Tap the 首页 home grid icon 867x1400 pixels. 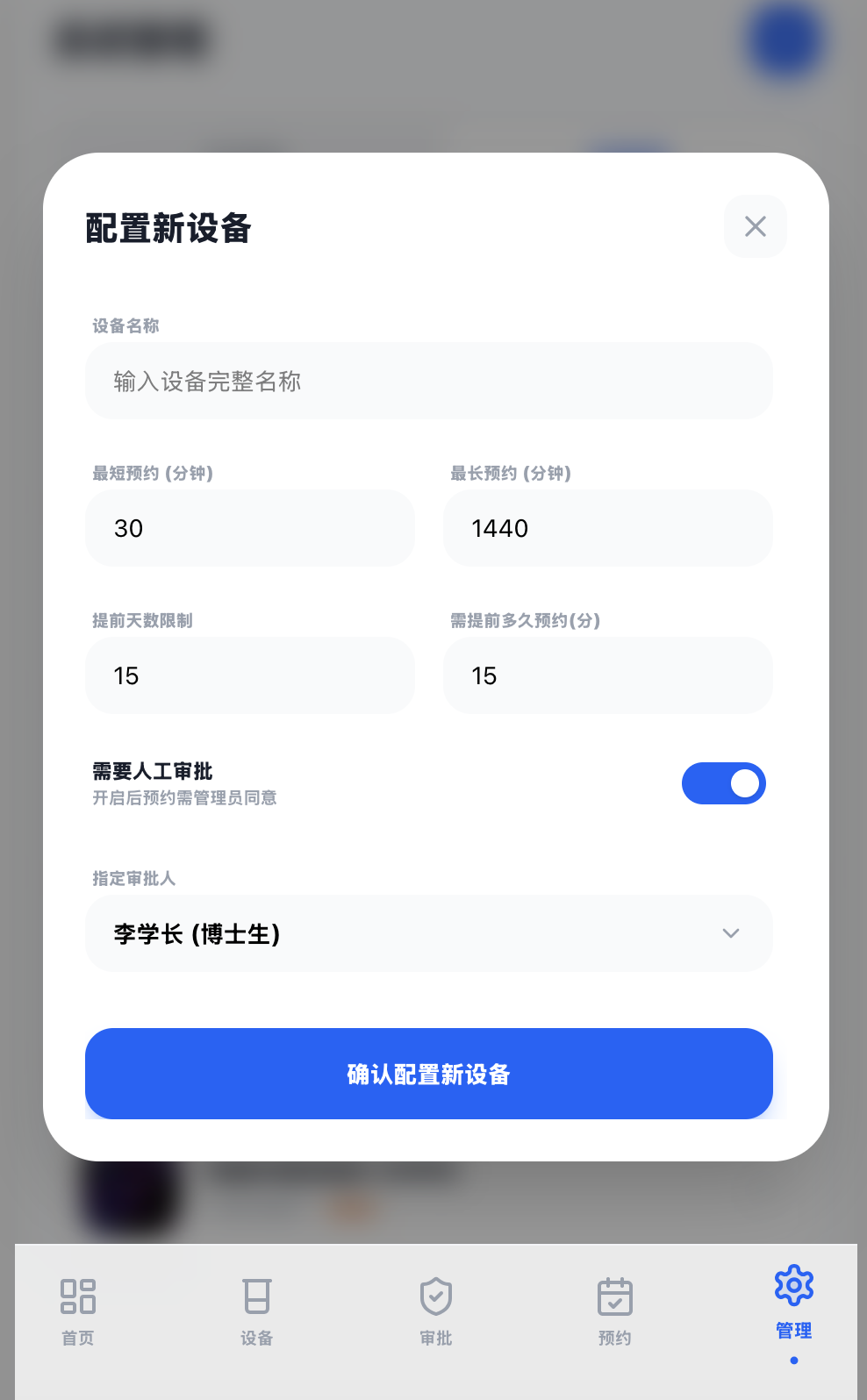[77, 1296]
